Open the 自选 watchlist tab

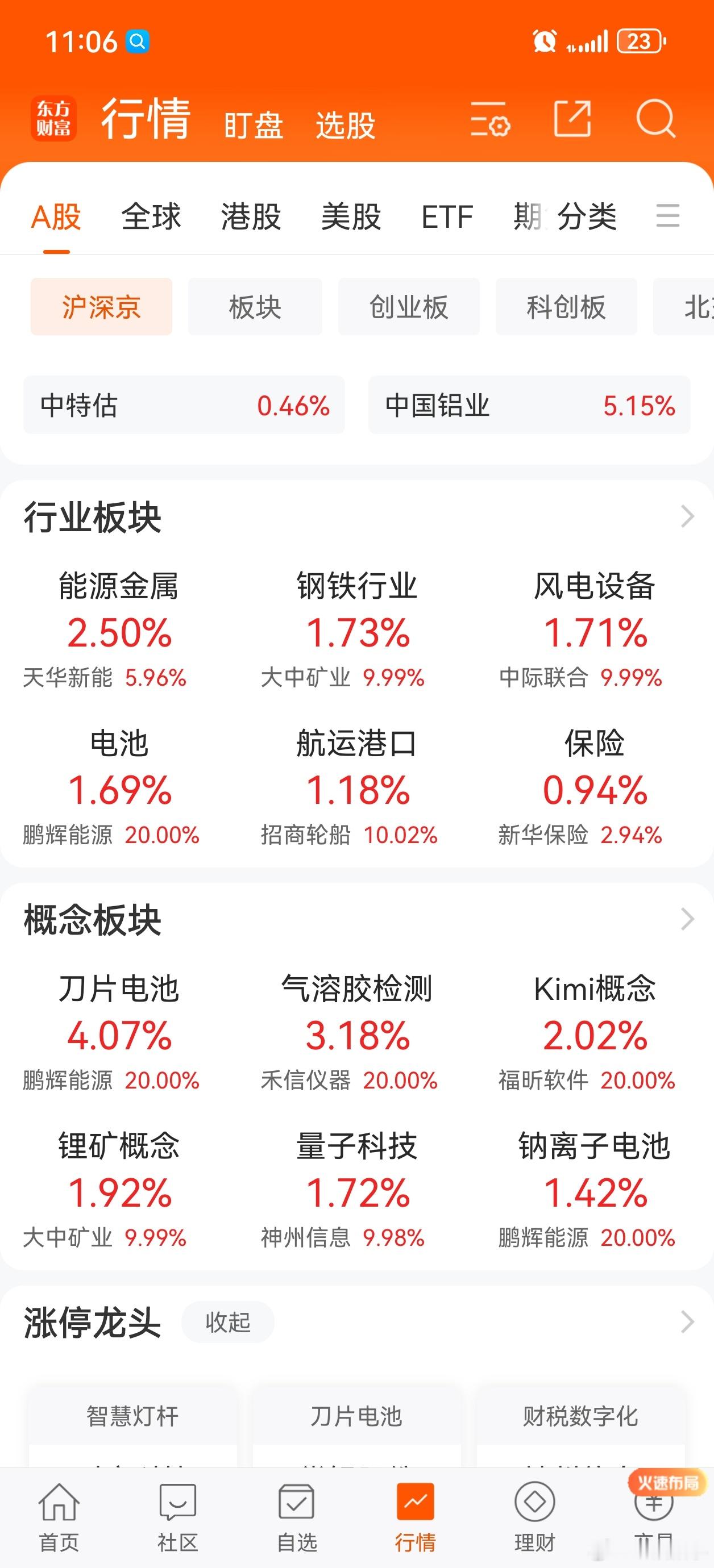[x=297, y=1516]
